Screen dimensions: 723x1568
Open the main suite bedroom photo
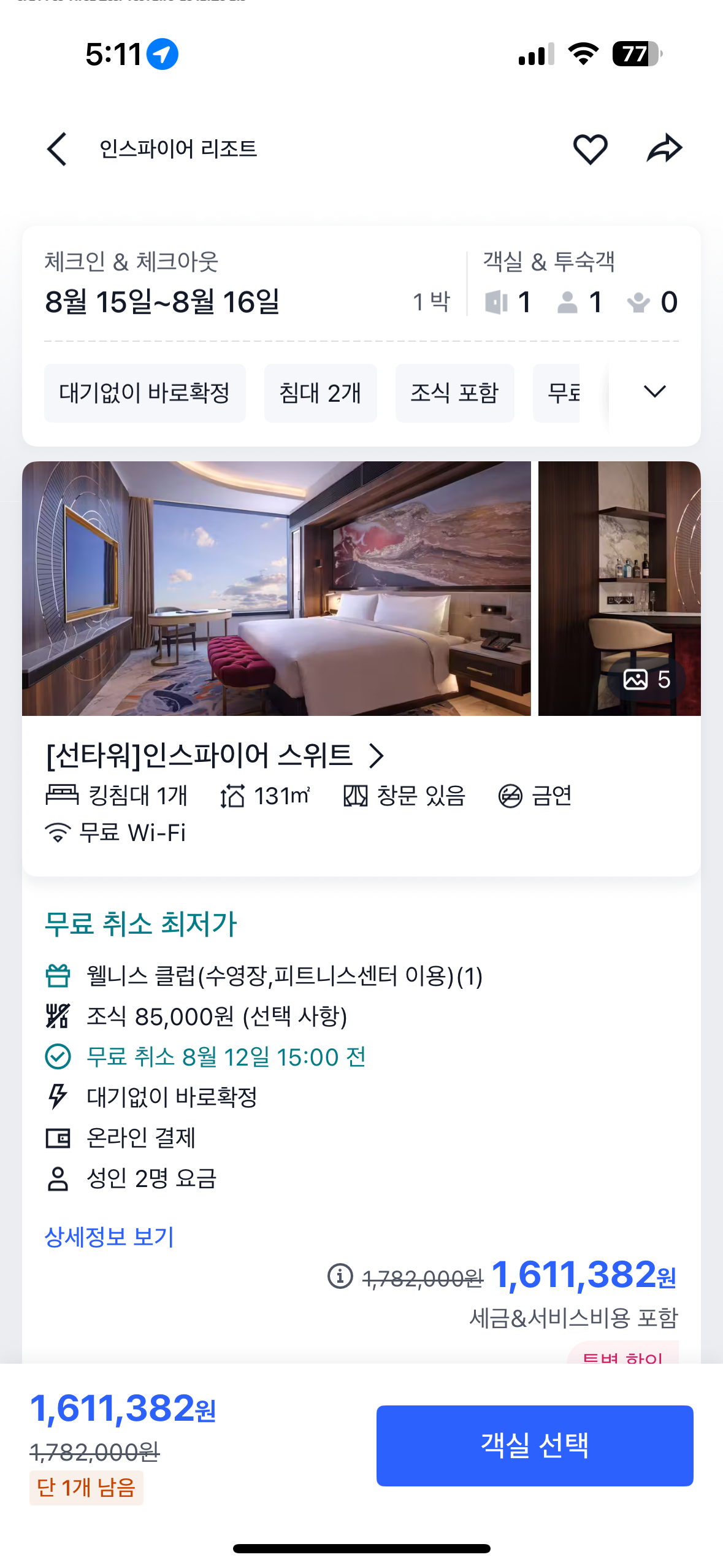[277, 588]
